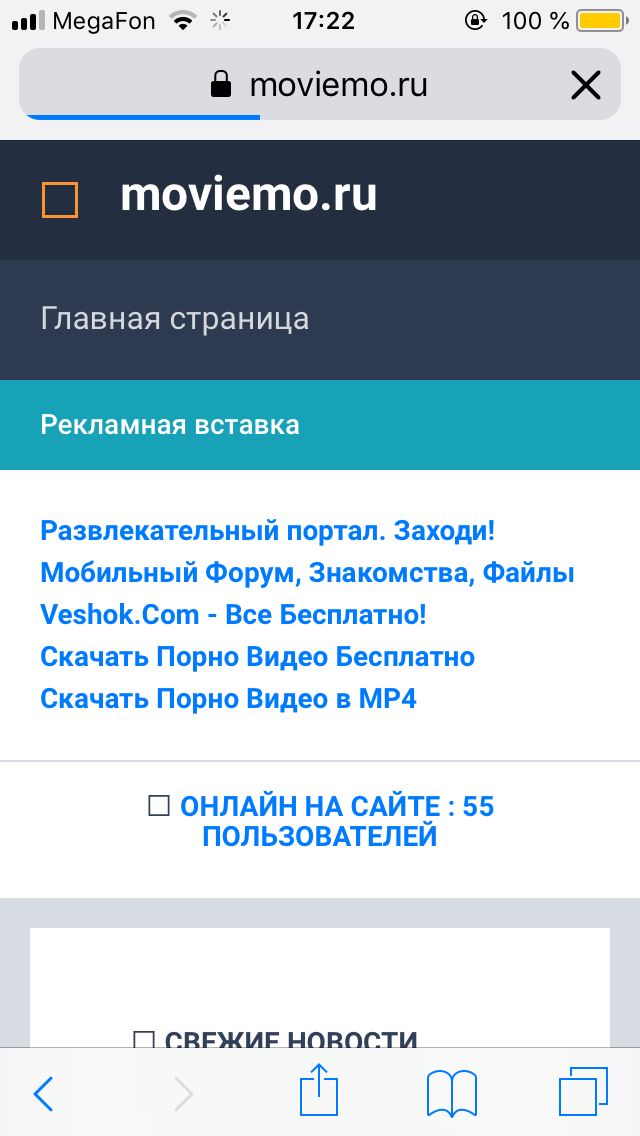
Task: Open the Скачать Порно Видео в MP4 link
Action: (228, 699)
